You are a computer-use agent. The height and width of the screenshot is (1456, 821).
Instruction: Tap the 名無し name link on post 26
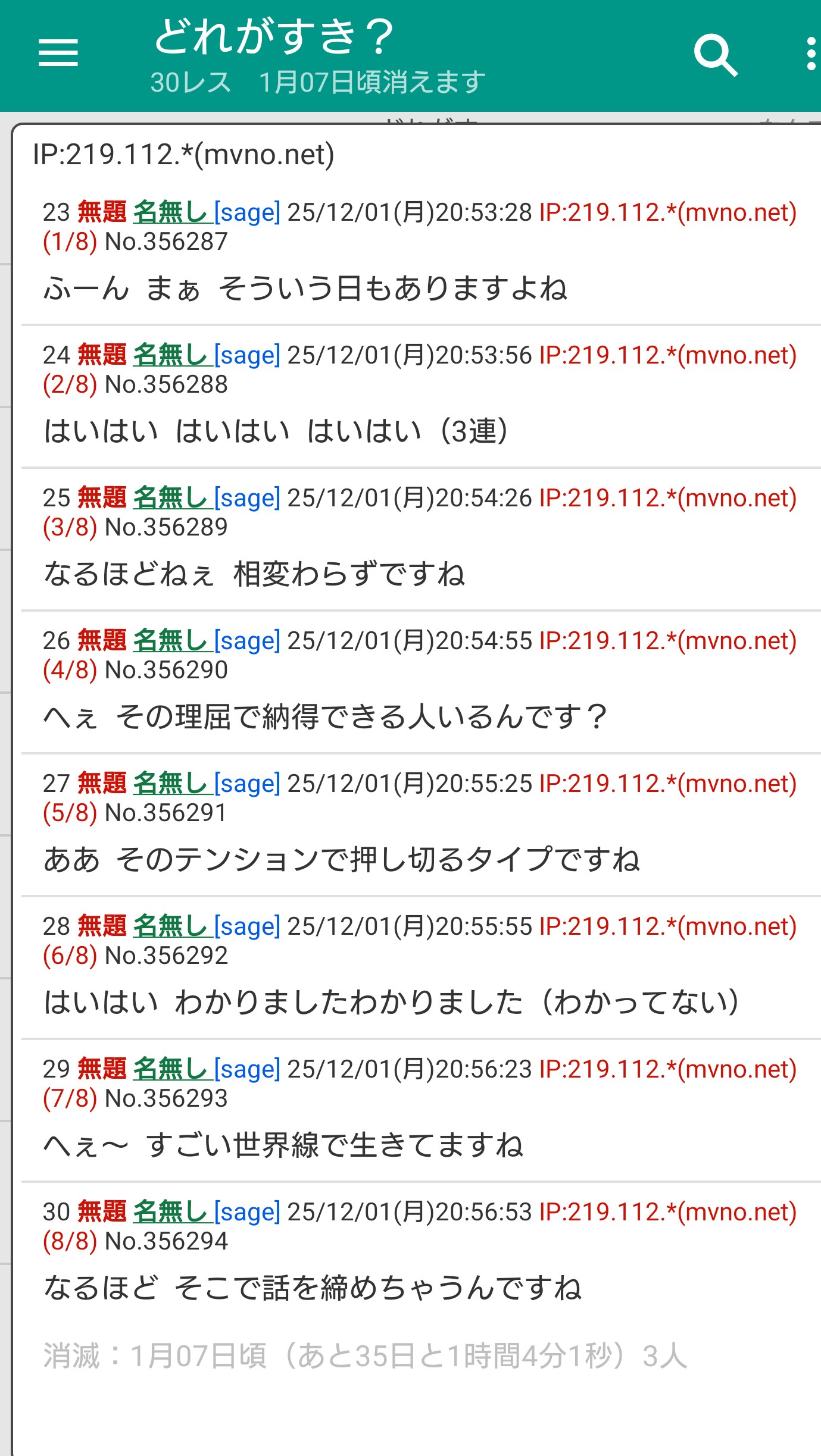(x=170, y=641)
